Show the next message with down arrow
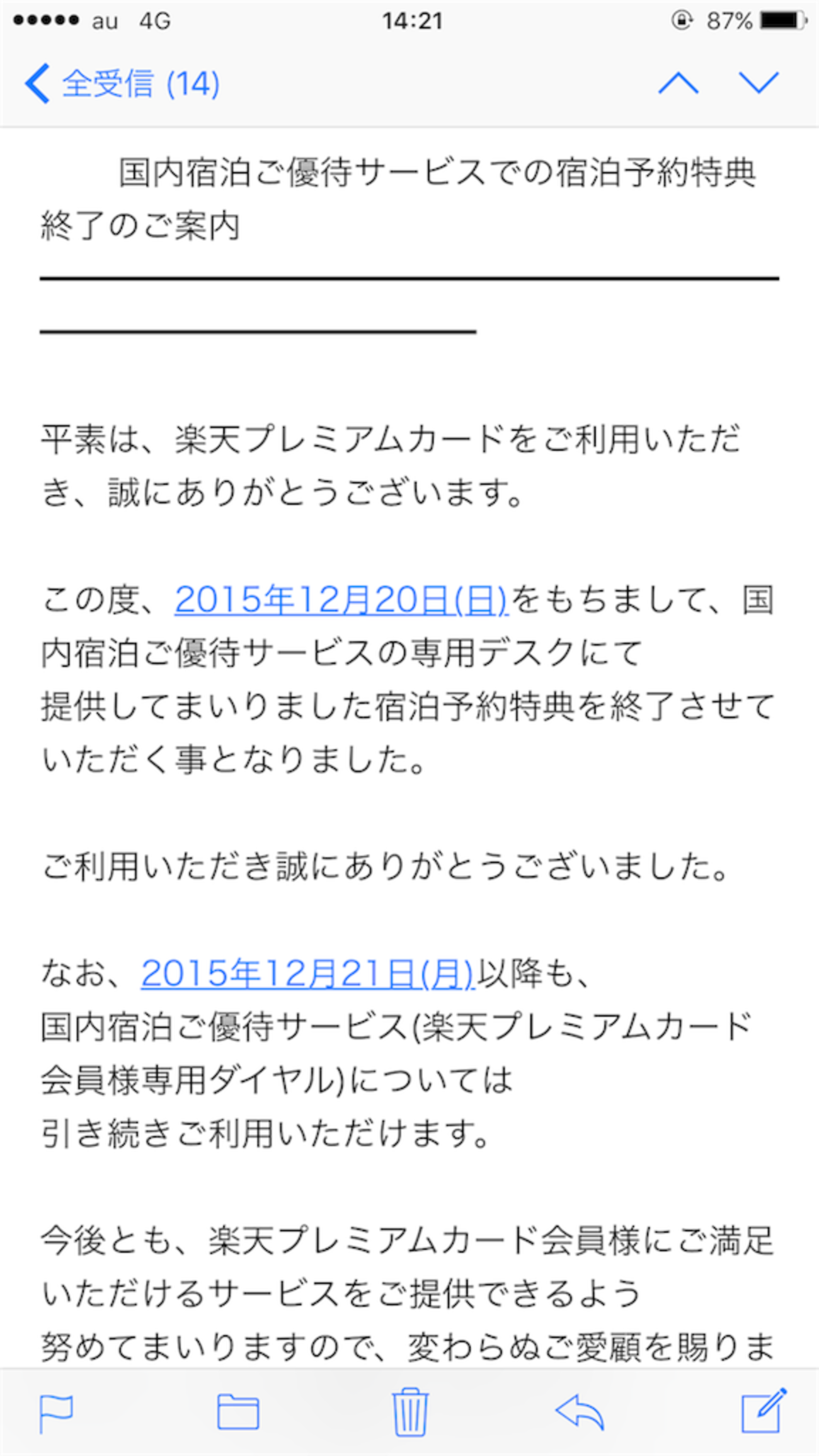 coord(759,83)
